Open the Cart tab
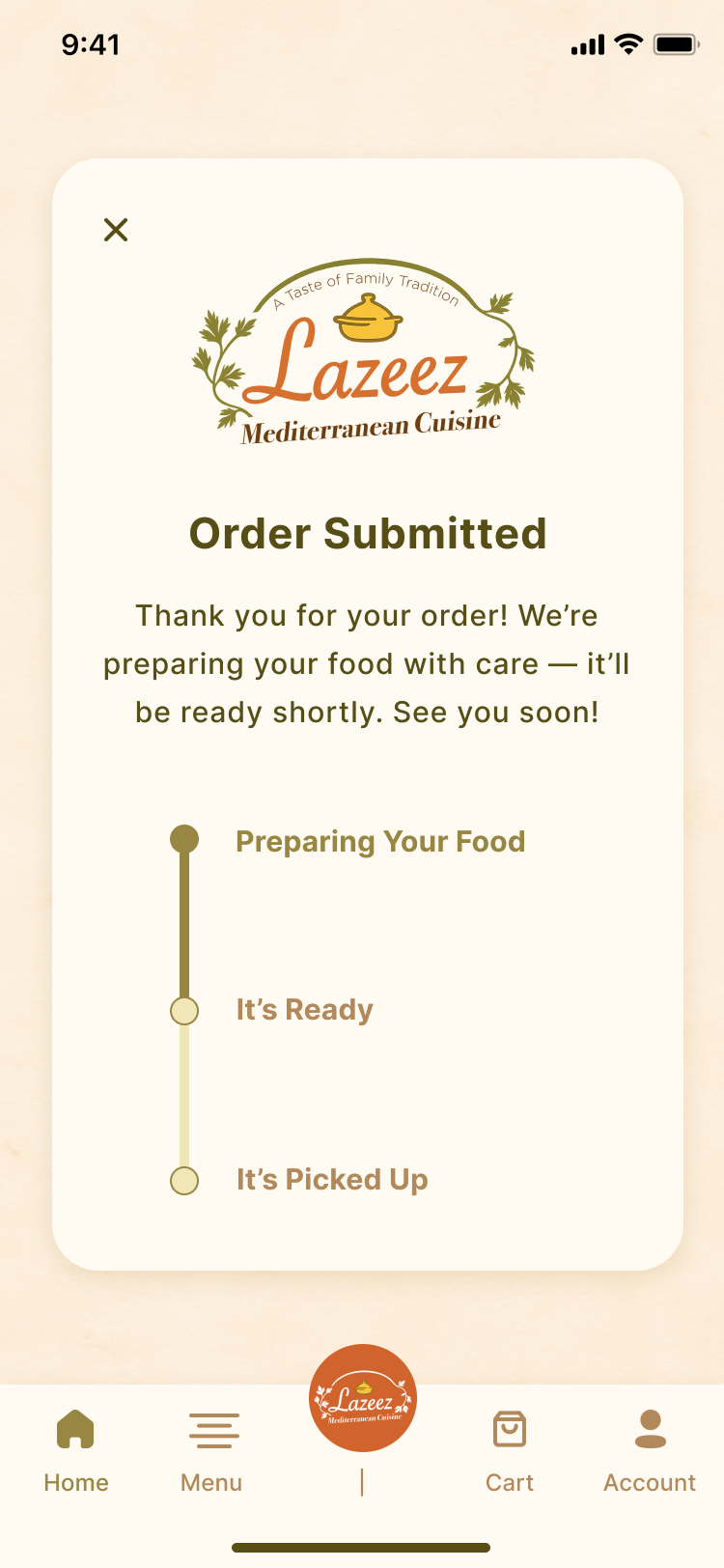 click(x=509, y=1448)
